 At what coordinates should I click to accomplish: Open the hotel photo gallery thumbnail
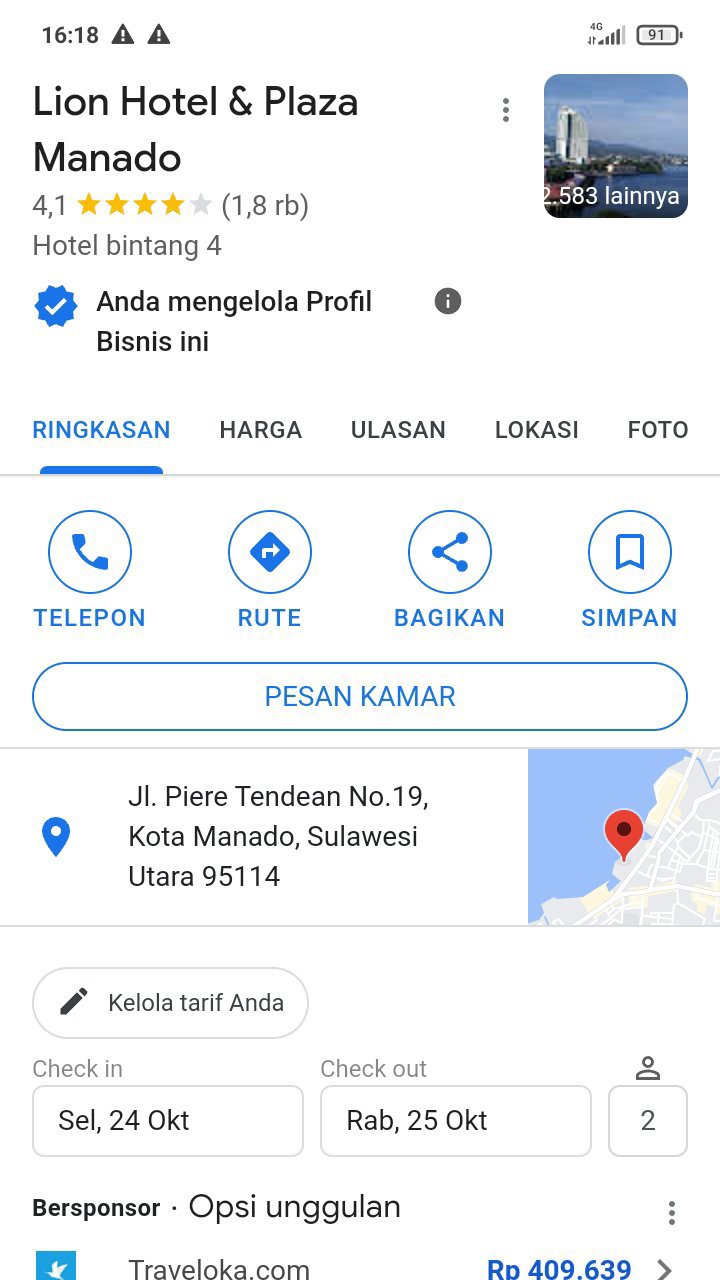point(615,146)
